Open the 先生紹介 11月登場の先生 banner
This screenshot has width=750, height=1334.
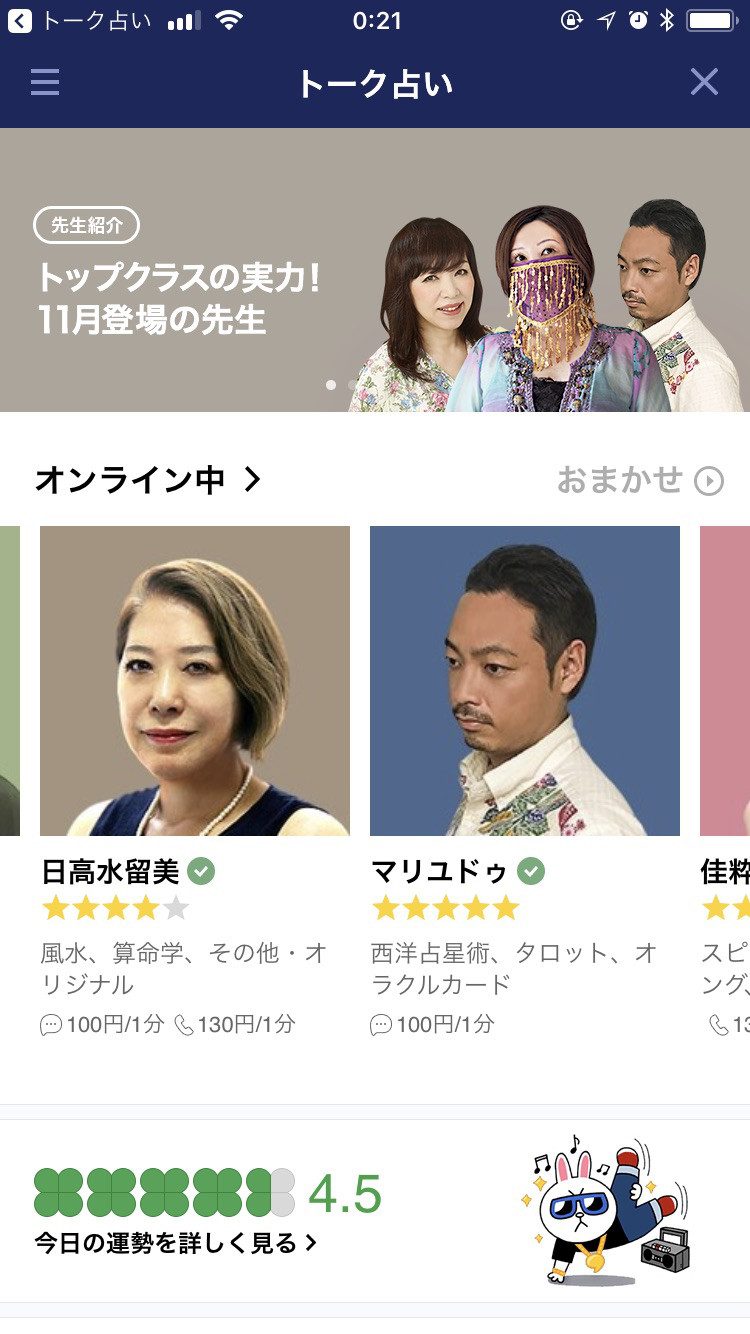pos(375,270)
